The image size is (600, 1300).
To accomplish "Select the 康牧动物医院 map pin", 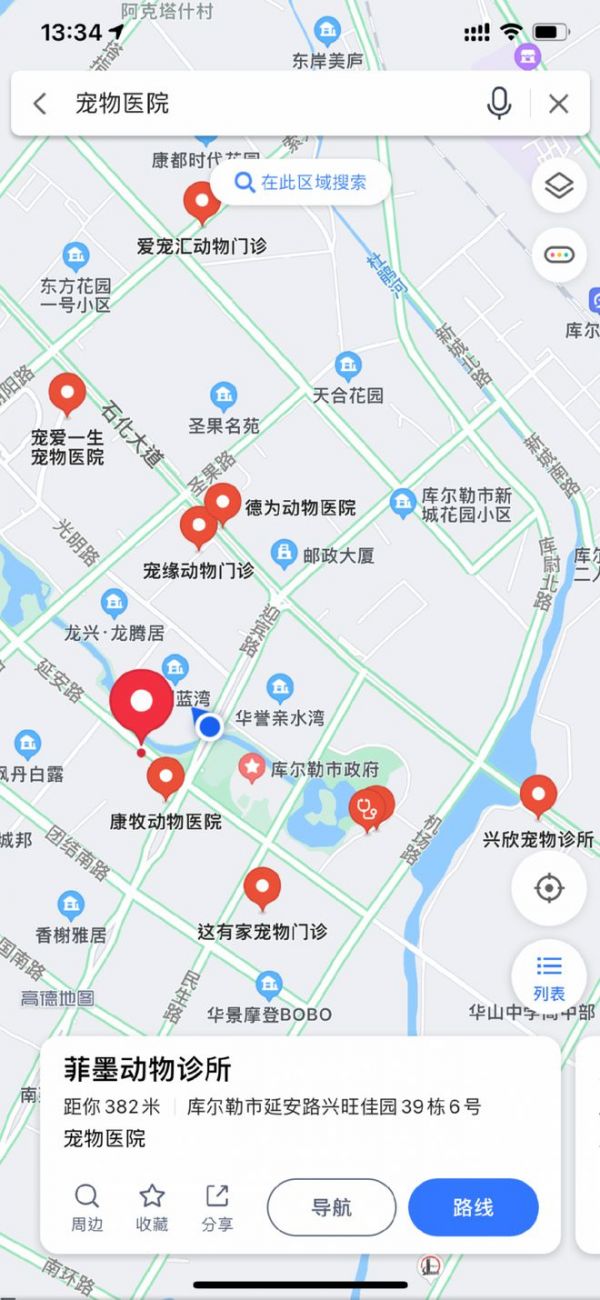I will 165,776.
